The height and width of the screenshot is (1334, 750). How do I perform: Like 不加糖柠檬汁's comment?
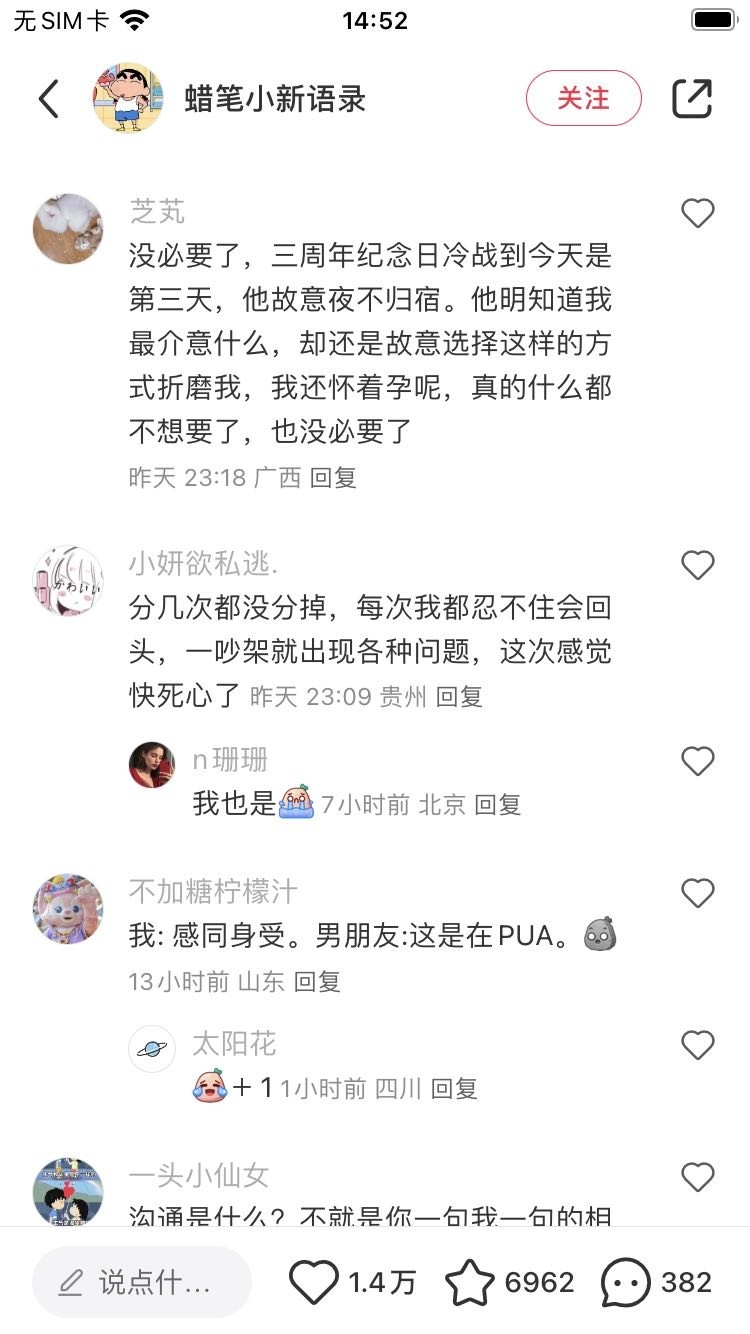coord(698,893)
